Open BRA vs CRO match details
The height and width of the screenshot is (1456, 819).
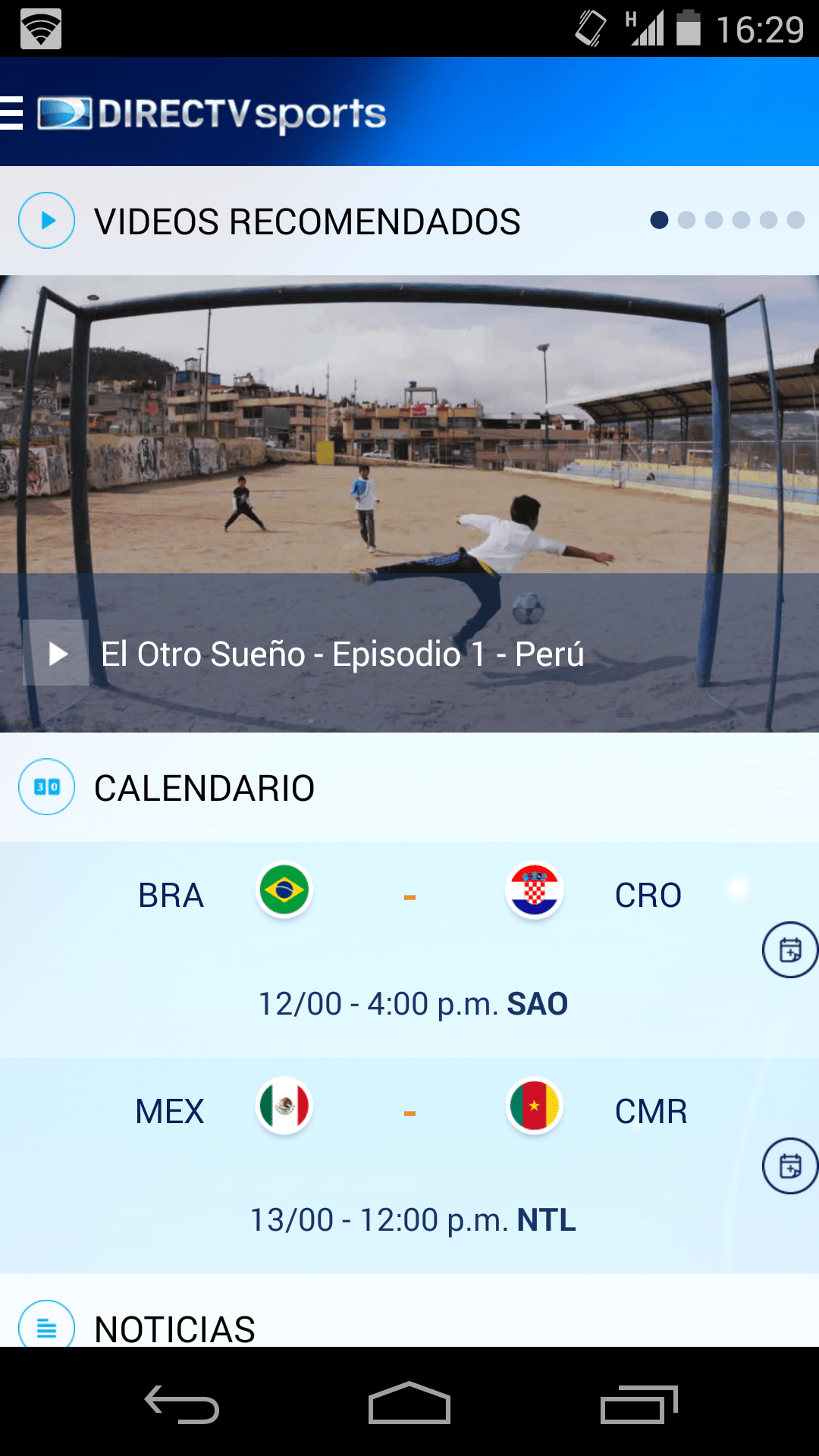click(409, 948)
